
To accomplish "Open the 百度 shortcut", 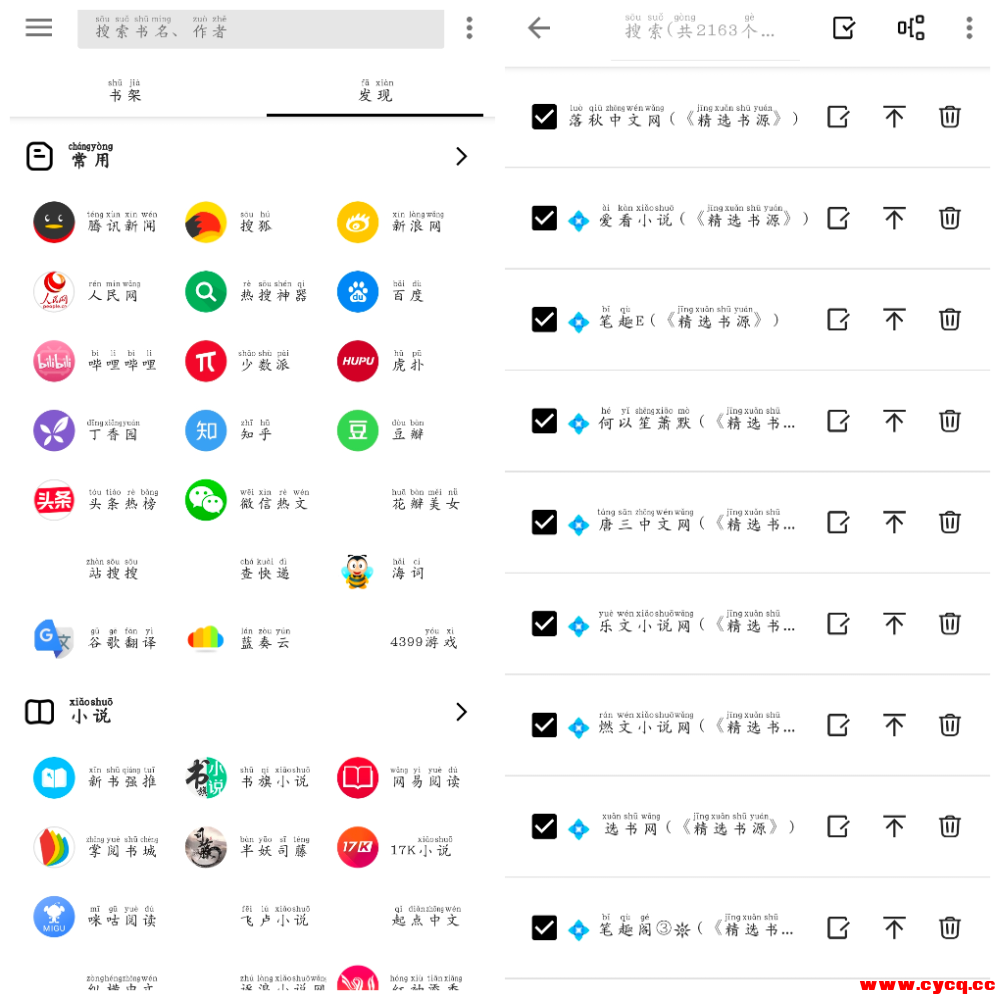I will [x=358, y=292].
